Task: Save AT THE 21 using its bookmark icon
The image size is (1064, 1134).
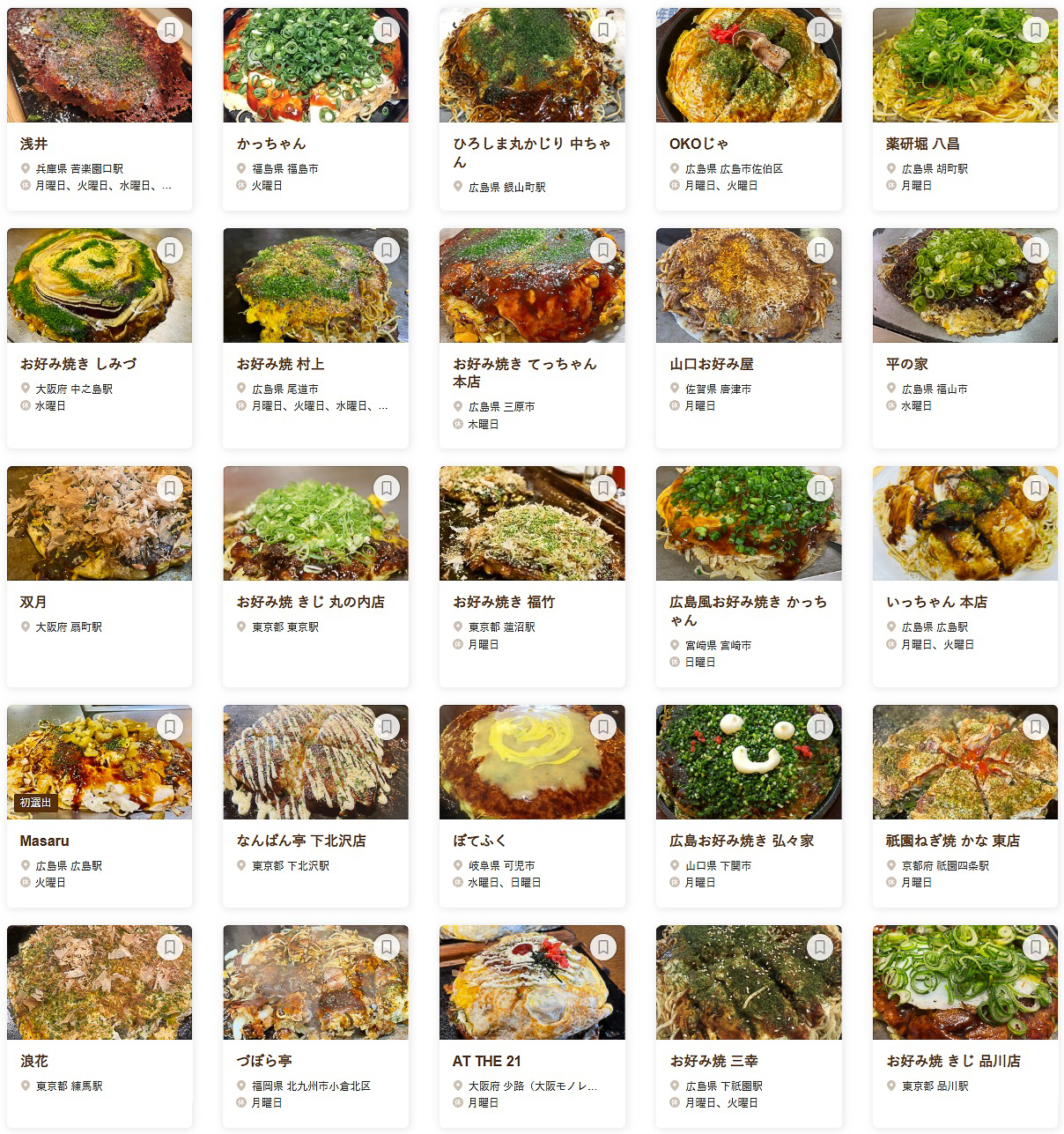Action: [604, 947]
